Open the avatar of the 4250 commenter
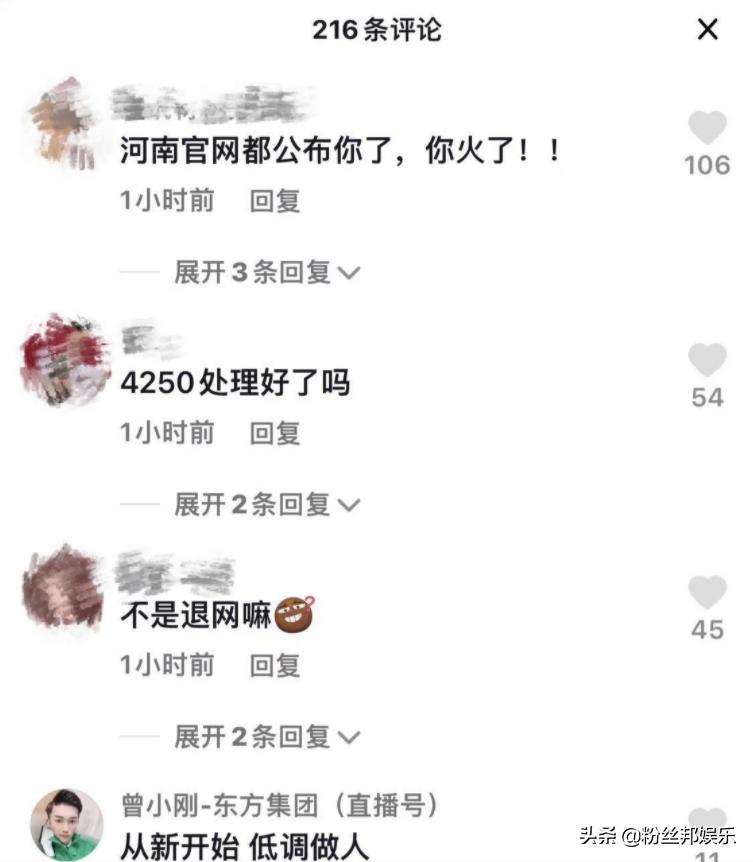 (x=63, y=360)
